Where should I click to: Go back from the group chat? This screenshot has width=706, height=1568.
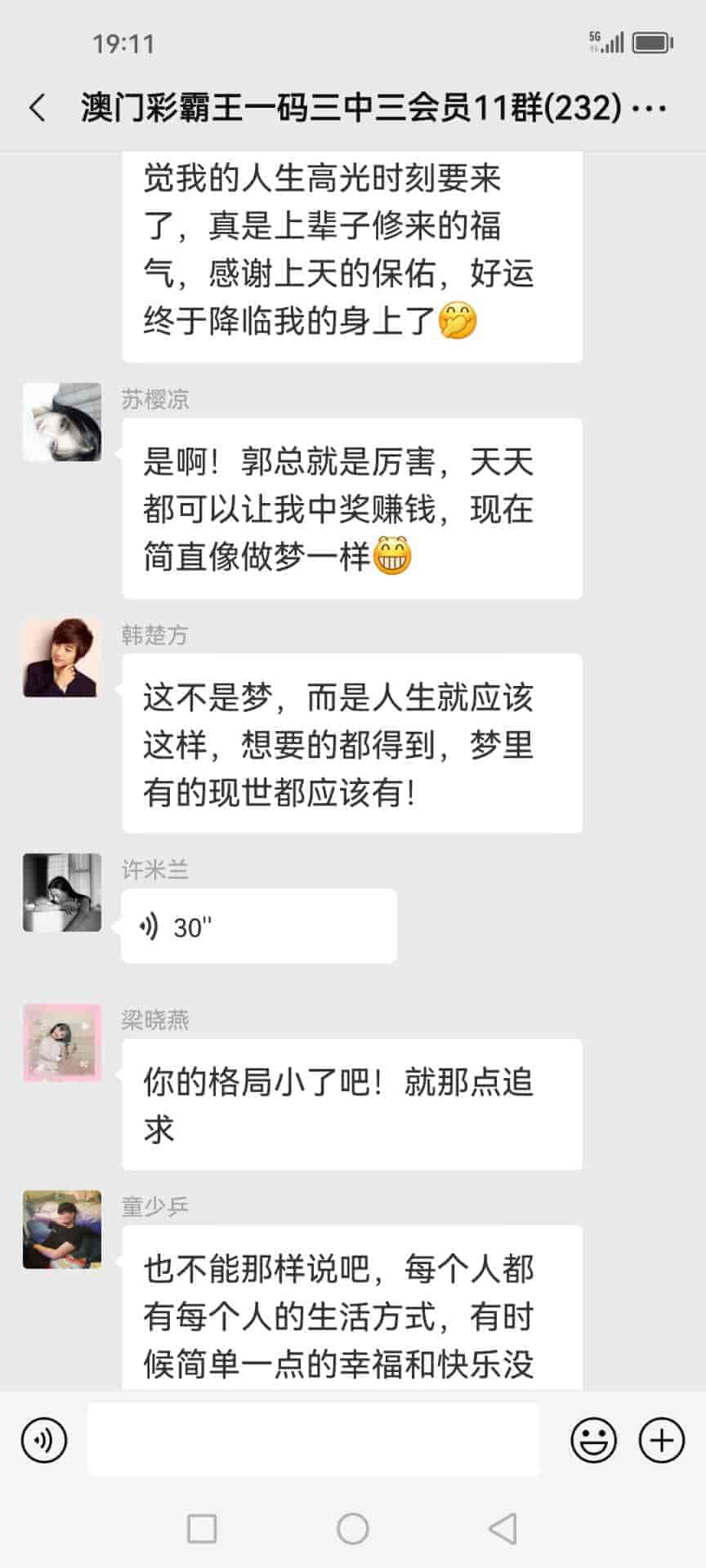click(x=38, y=108)
